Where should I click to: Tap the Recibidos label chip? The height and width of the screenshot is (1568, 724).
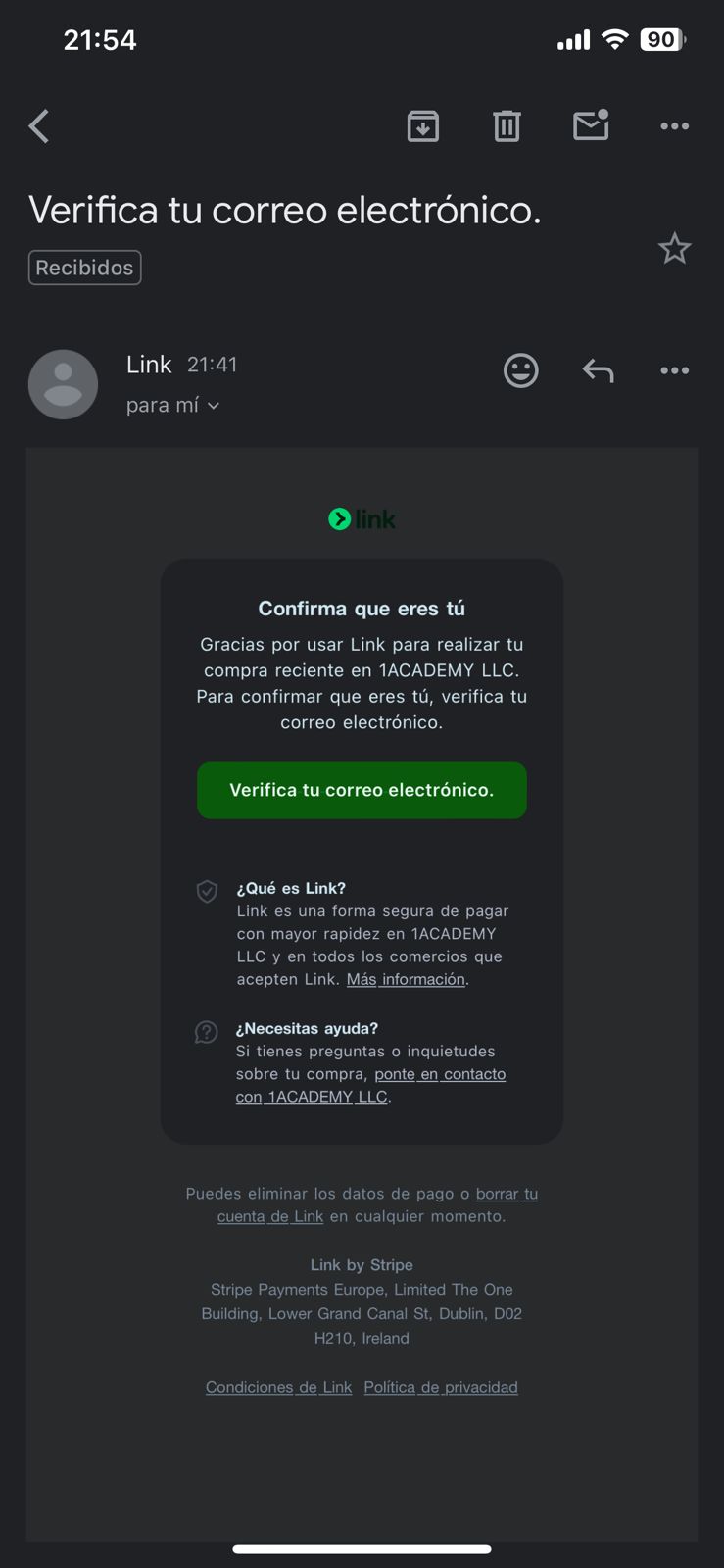pos(84,268)
